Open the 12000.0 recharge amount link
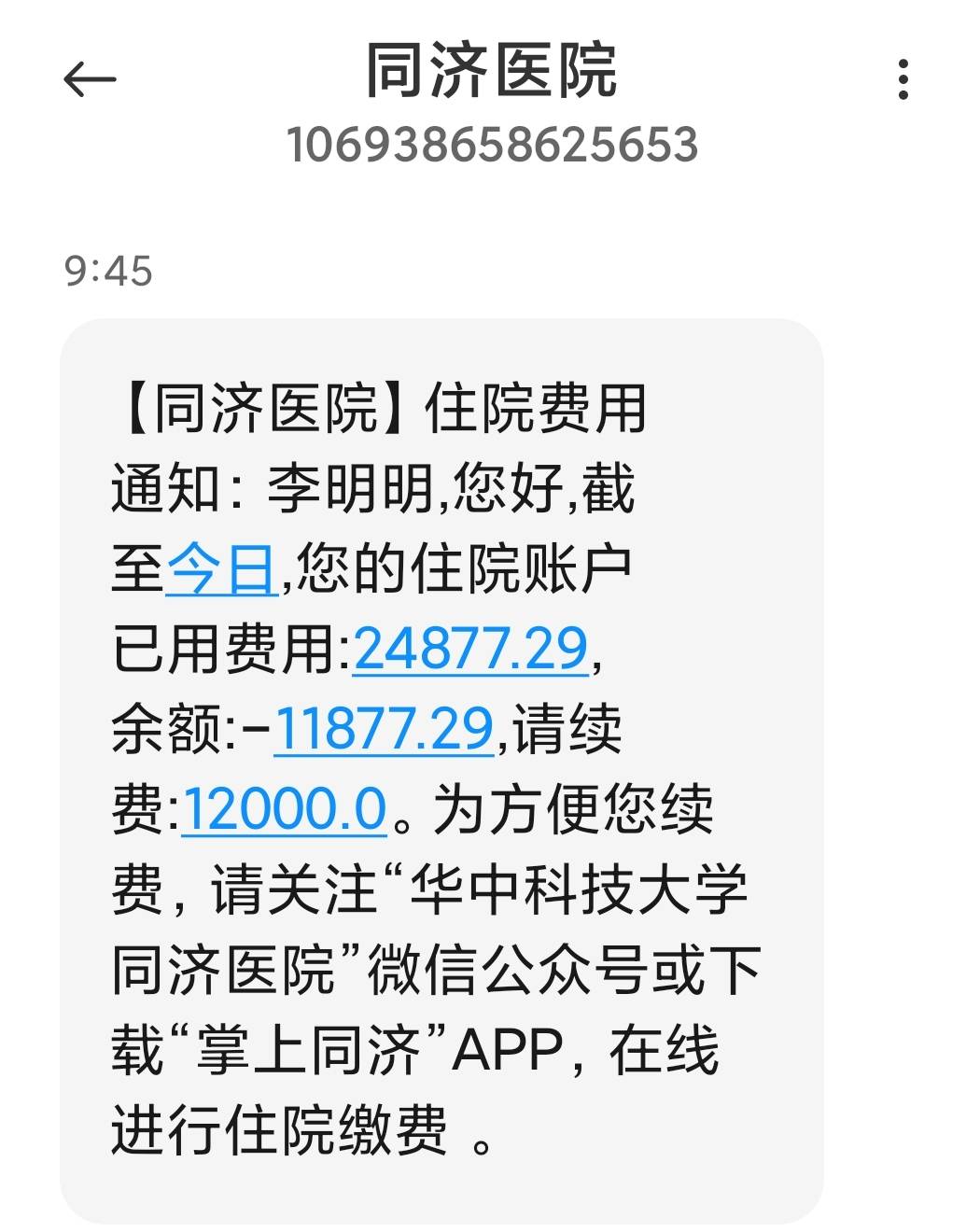980x1232 pixels. point(285,810)
